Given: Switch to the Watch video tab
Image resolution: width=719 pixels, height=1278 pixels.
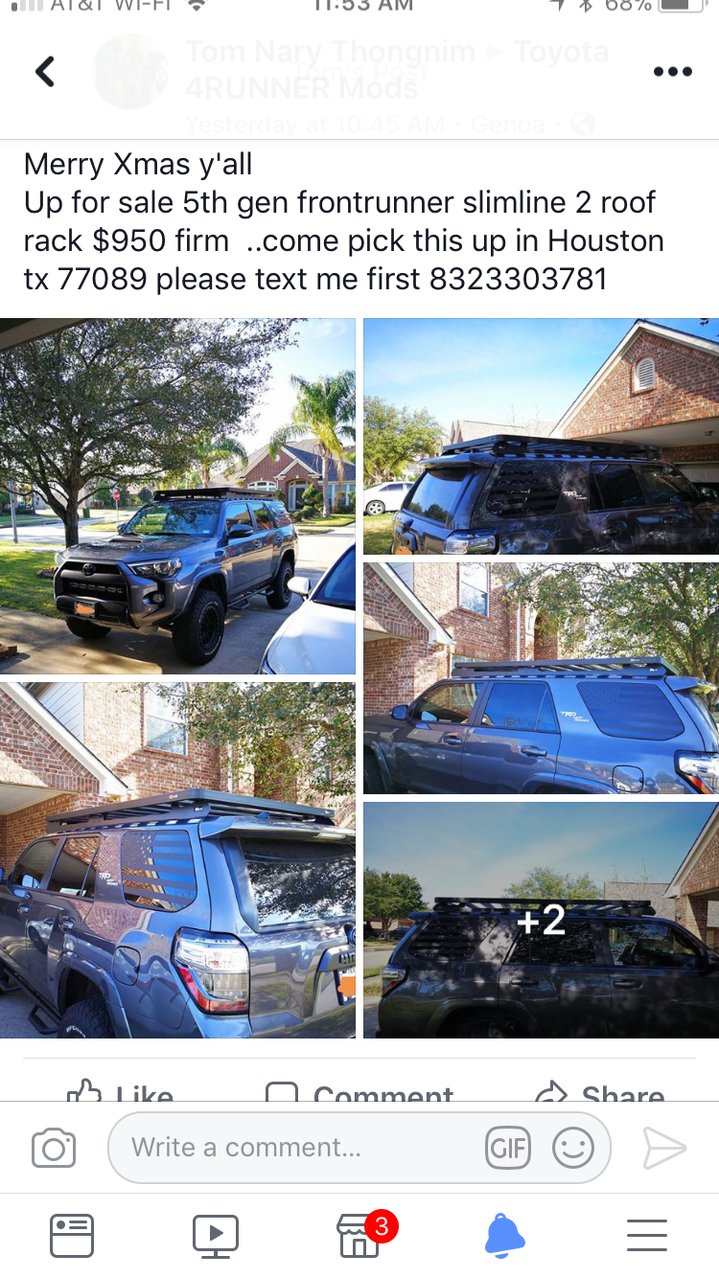Looking at the screenshot, I should pos(216,1236).
